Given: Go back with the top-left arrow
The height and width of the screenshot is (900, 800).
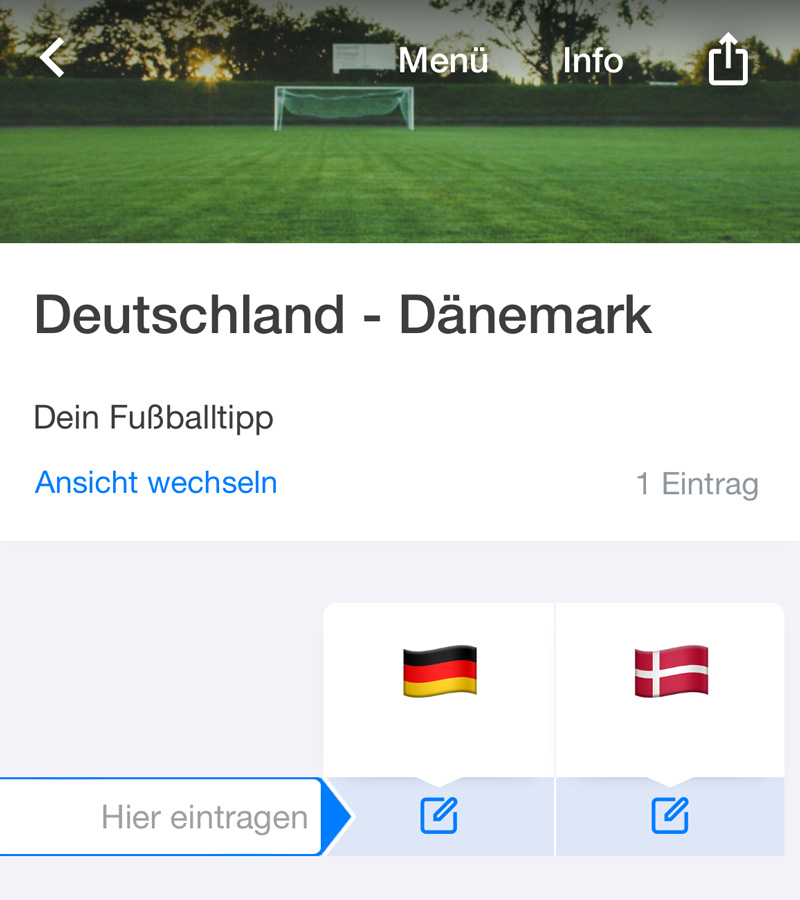Looking at the screenshot, I should 52,58.
